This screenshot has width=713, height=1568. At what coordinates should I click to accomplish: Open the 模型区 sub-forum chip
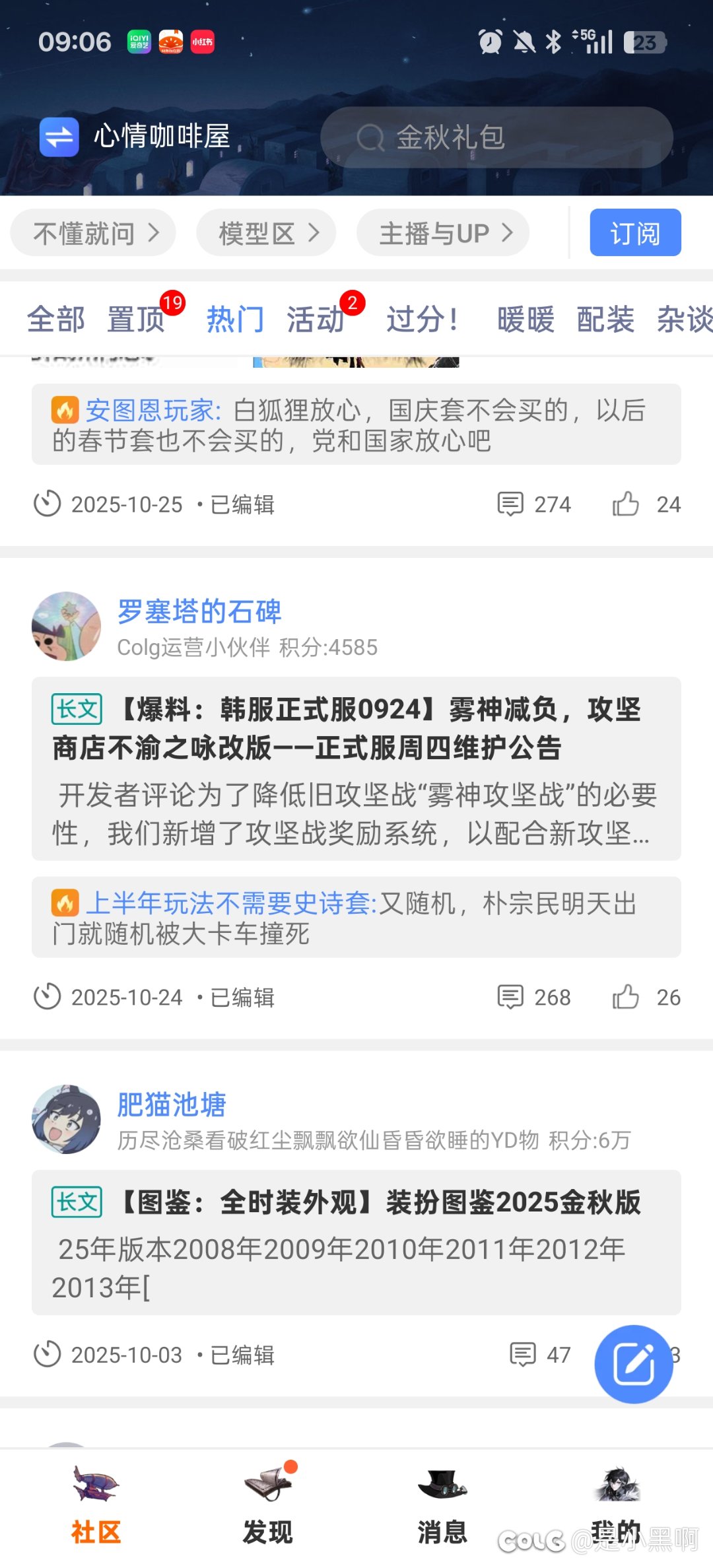click(266, 233)
